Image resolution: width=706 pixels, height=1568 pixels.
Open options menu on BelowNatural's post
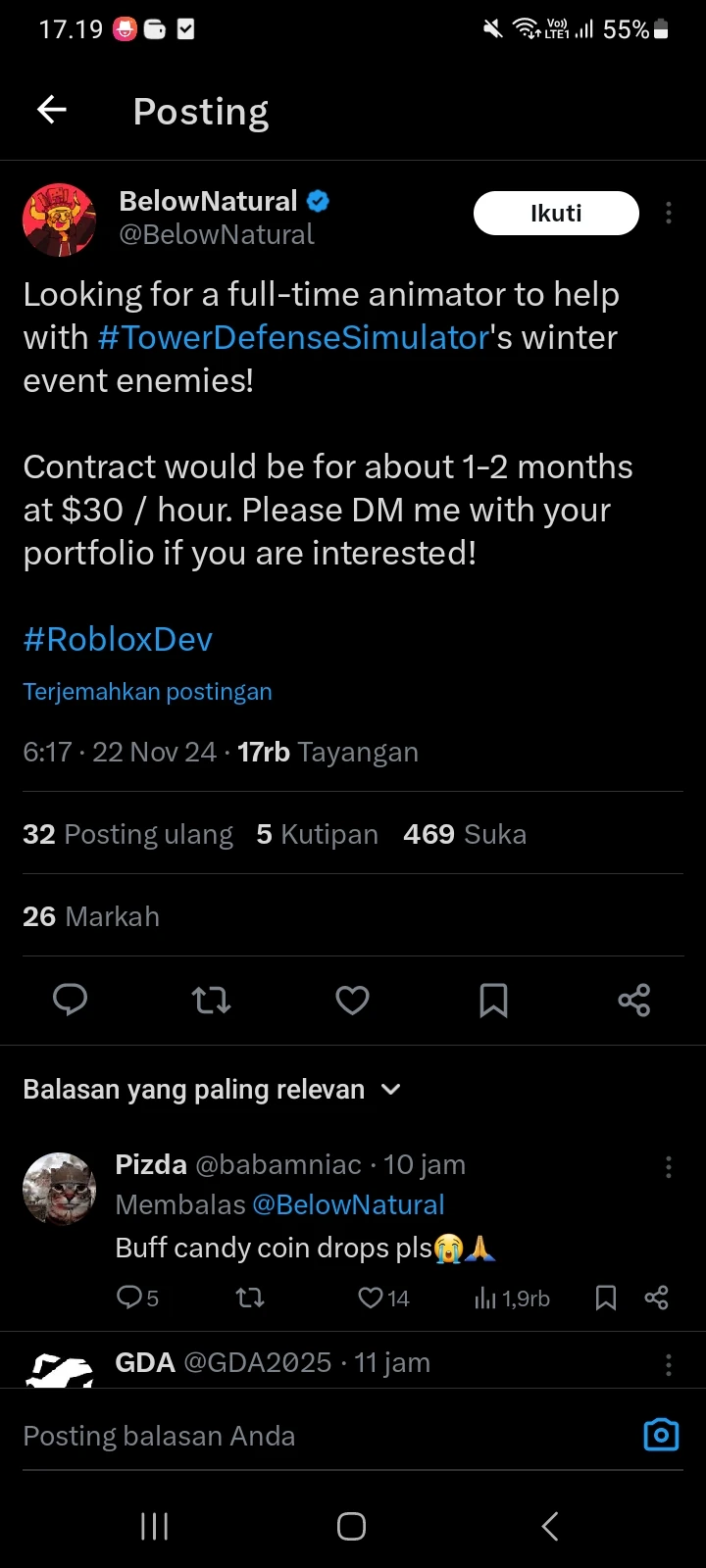pyautogui.click(x=668, y=213)
